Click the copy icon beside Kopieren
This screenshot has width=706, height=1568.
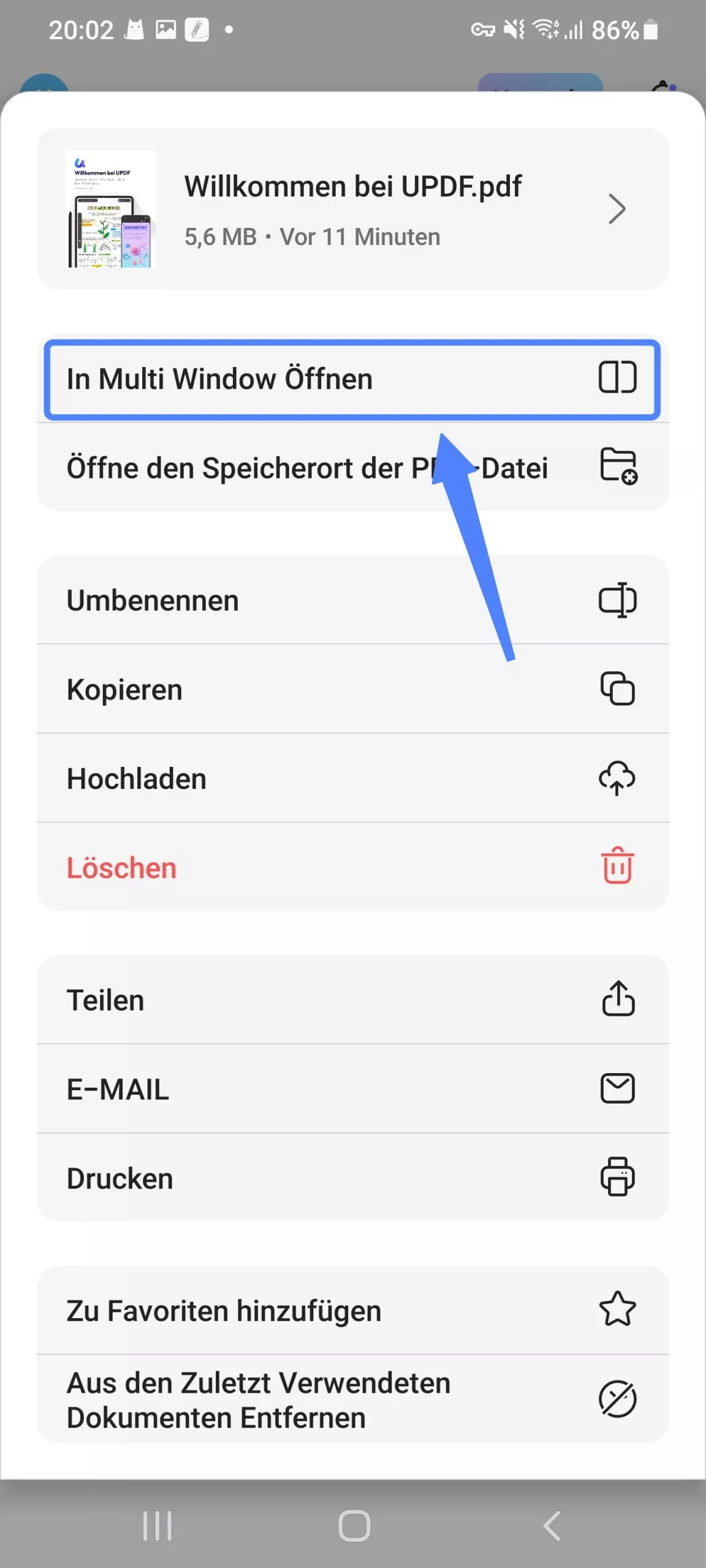tap(618, 689)
